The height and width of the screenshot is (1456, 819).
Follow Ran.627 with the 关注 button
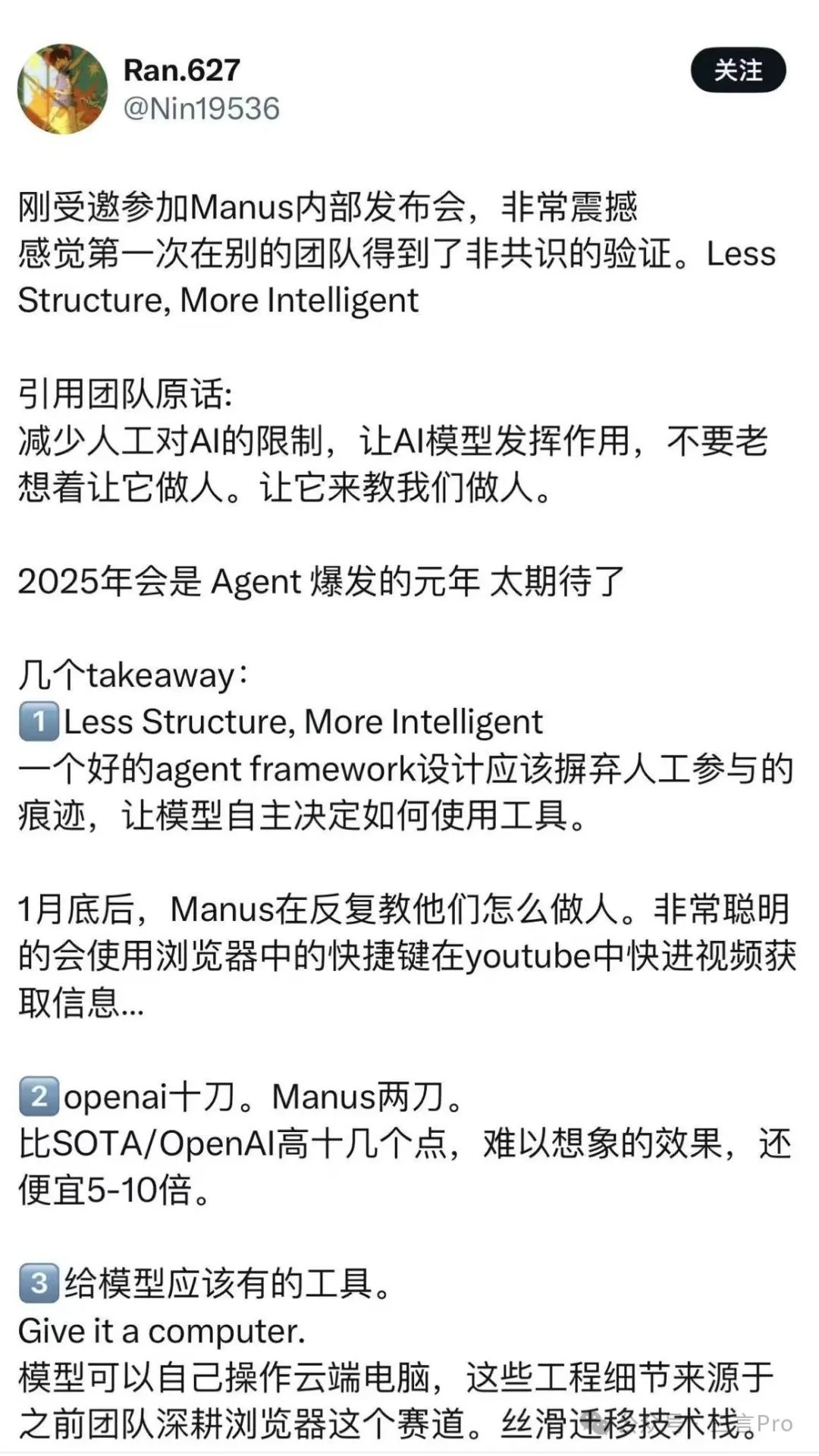point(737,71)
